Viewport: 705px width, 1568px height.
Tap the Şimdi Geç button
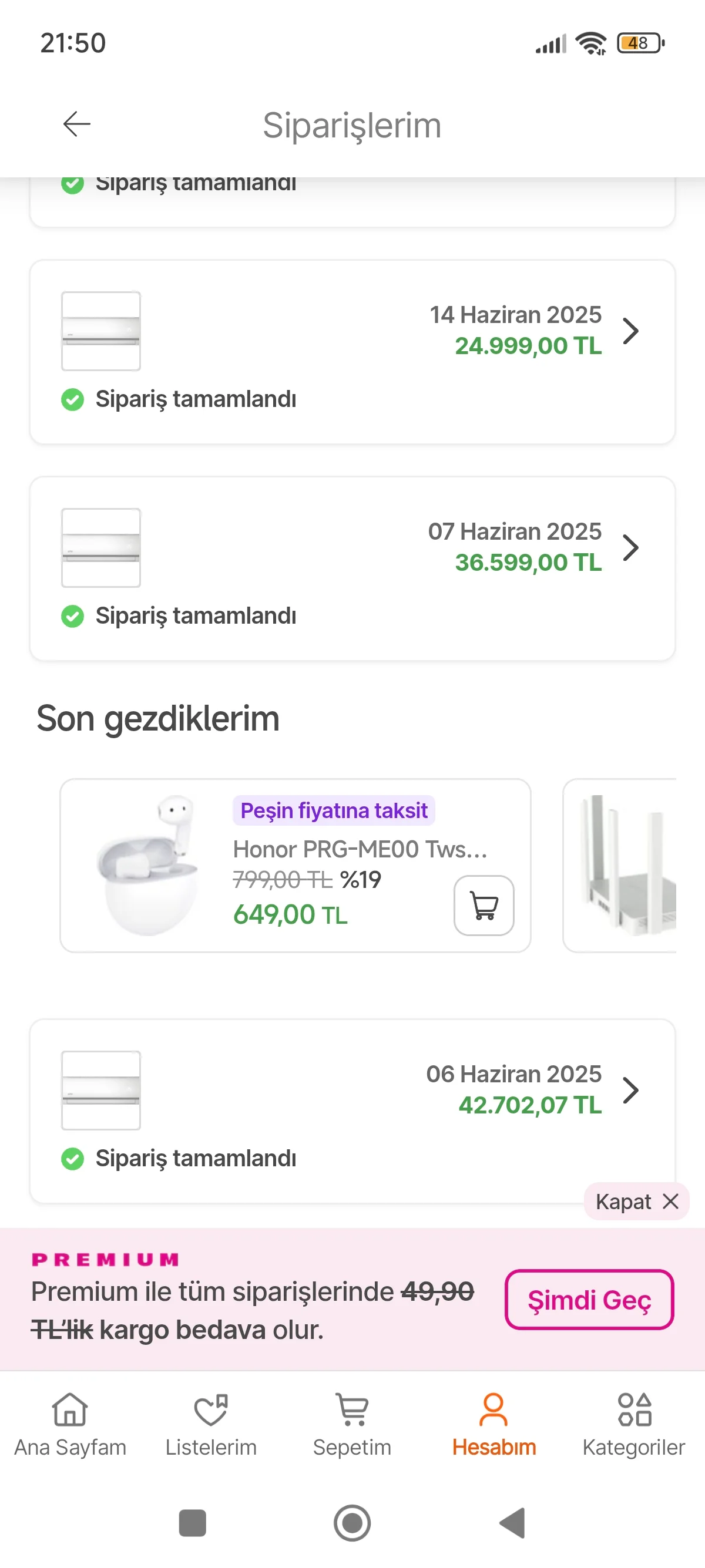tap(589, 1300)
